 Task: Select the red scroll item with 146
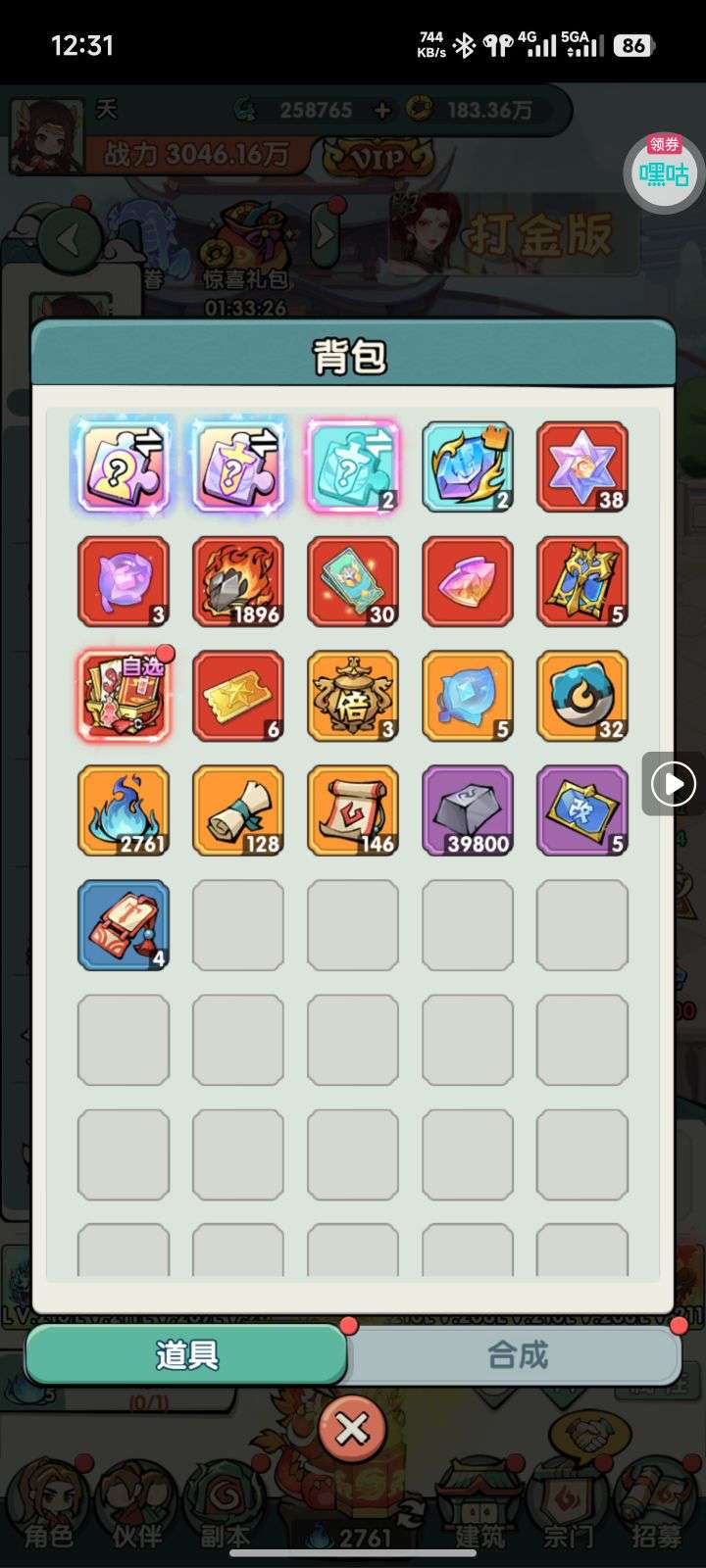pyautogui.click(x=353, y=810)
